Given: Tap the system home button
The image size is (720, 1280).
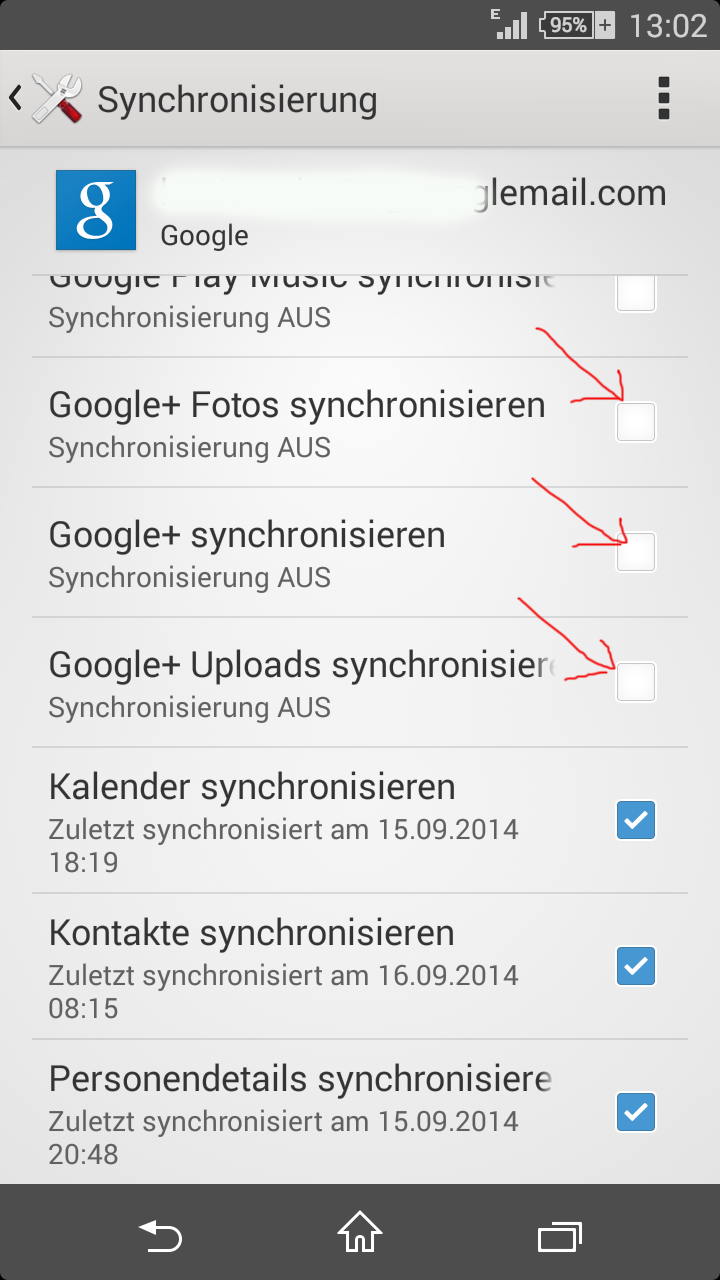Looking at the screenshot, I should click(x=360, y=1232).
